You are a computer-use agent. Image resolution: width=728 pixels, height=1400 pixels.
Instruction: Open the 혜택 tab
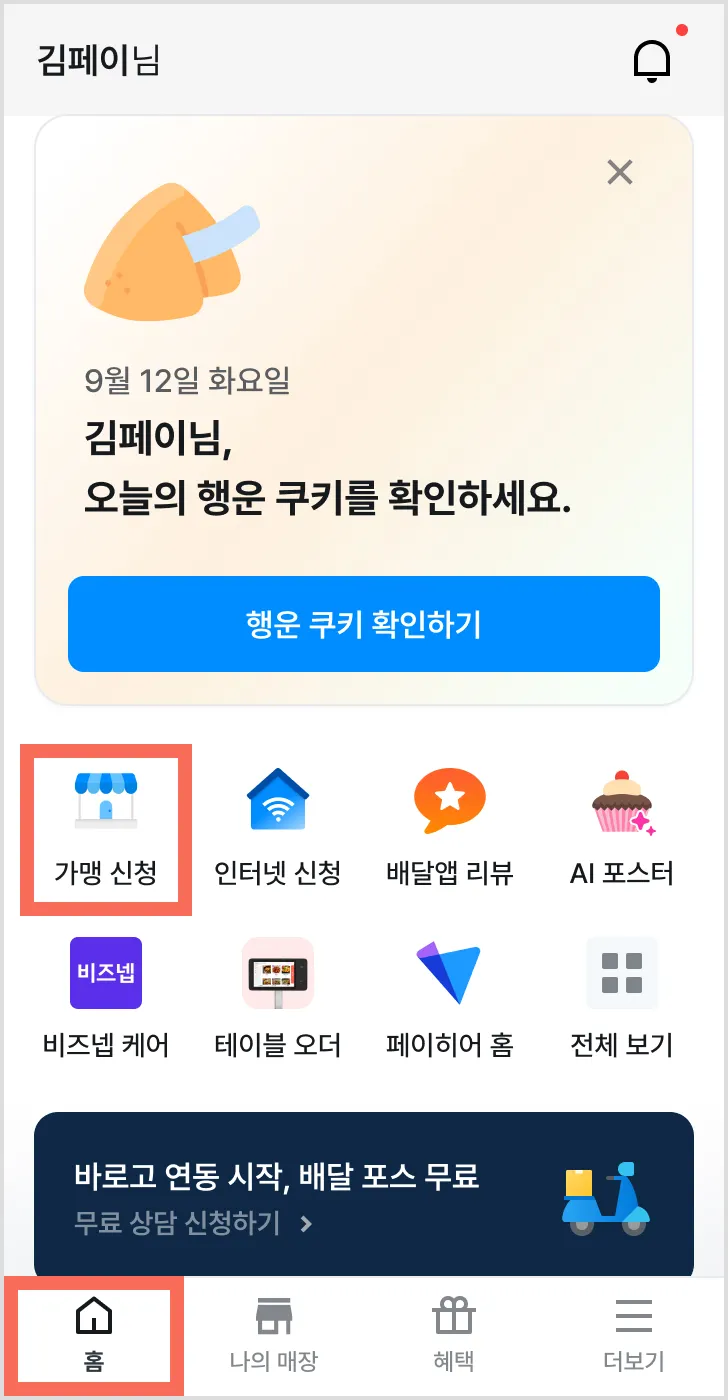(x=453, y=1334)
